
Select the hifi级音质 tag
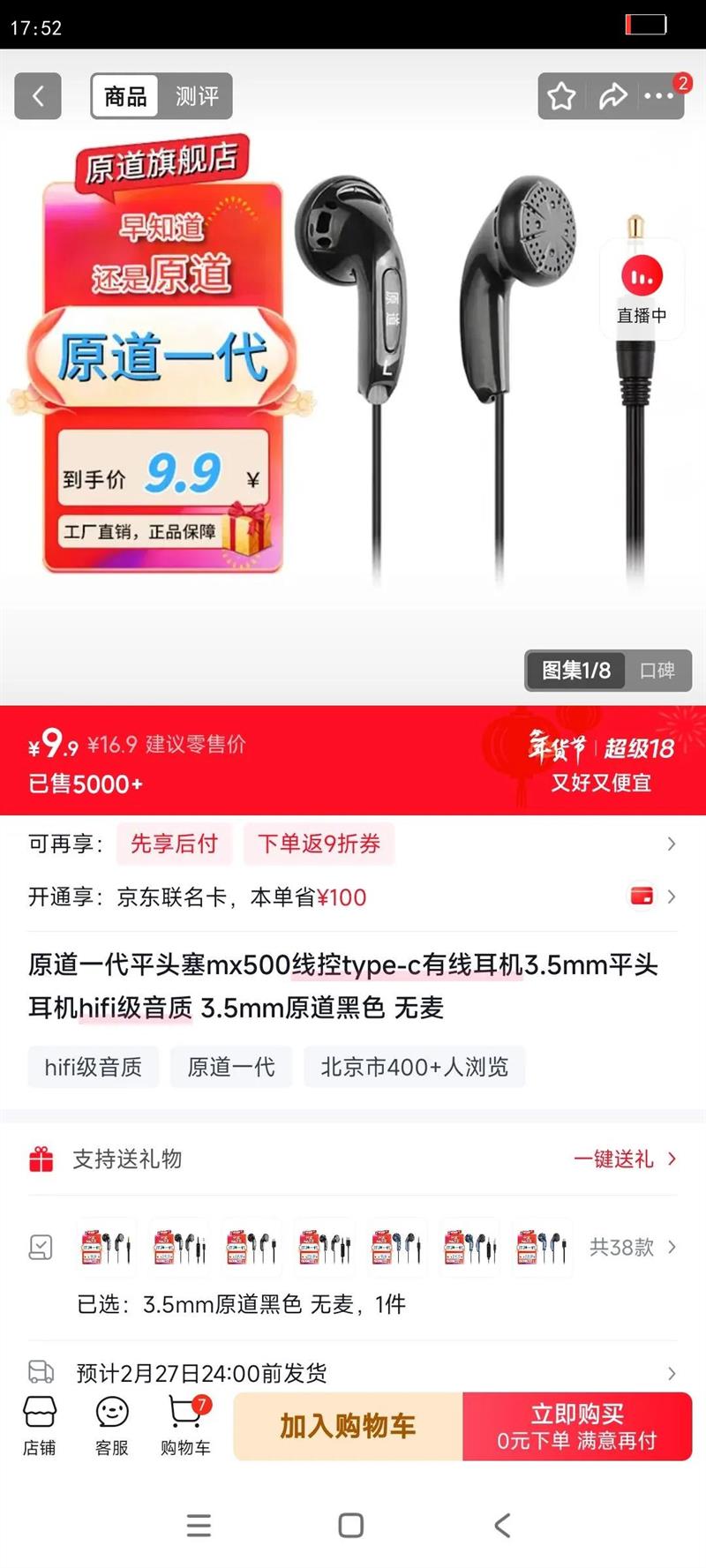[93, 1067]
